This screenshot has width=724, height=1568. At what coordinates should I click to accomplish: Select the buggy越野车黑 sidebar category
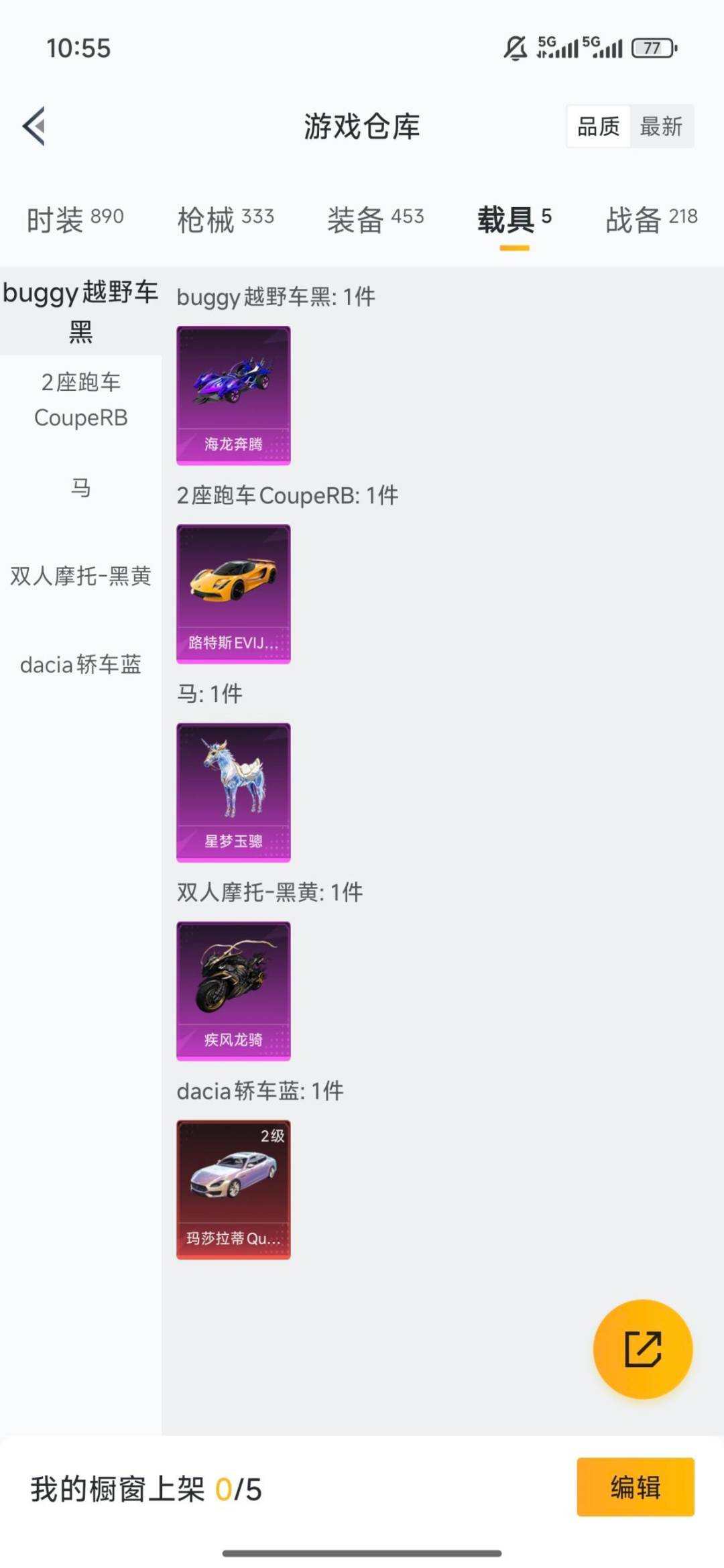[x=80, y=312]
